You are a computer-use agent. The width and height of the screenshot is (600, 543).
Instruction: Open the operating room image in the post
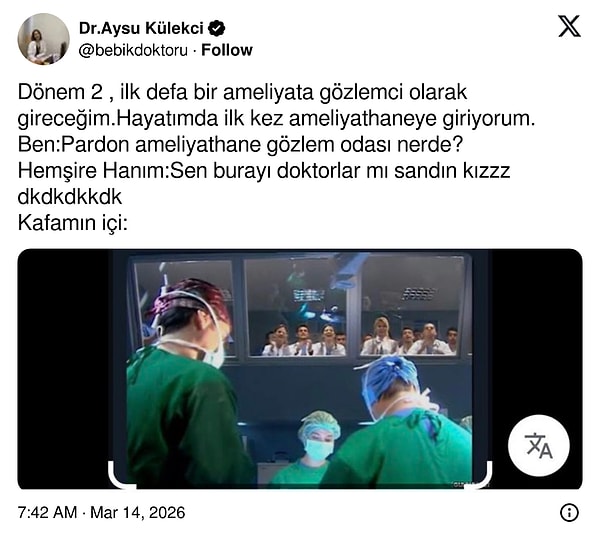[x=300, y=368]
